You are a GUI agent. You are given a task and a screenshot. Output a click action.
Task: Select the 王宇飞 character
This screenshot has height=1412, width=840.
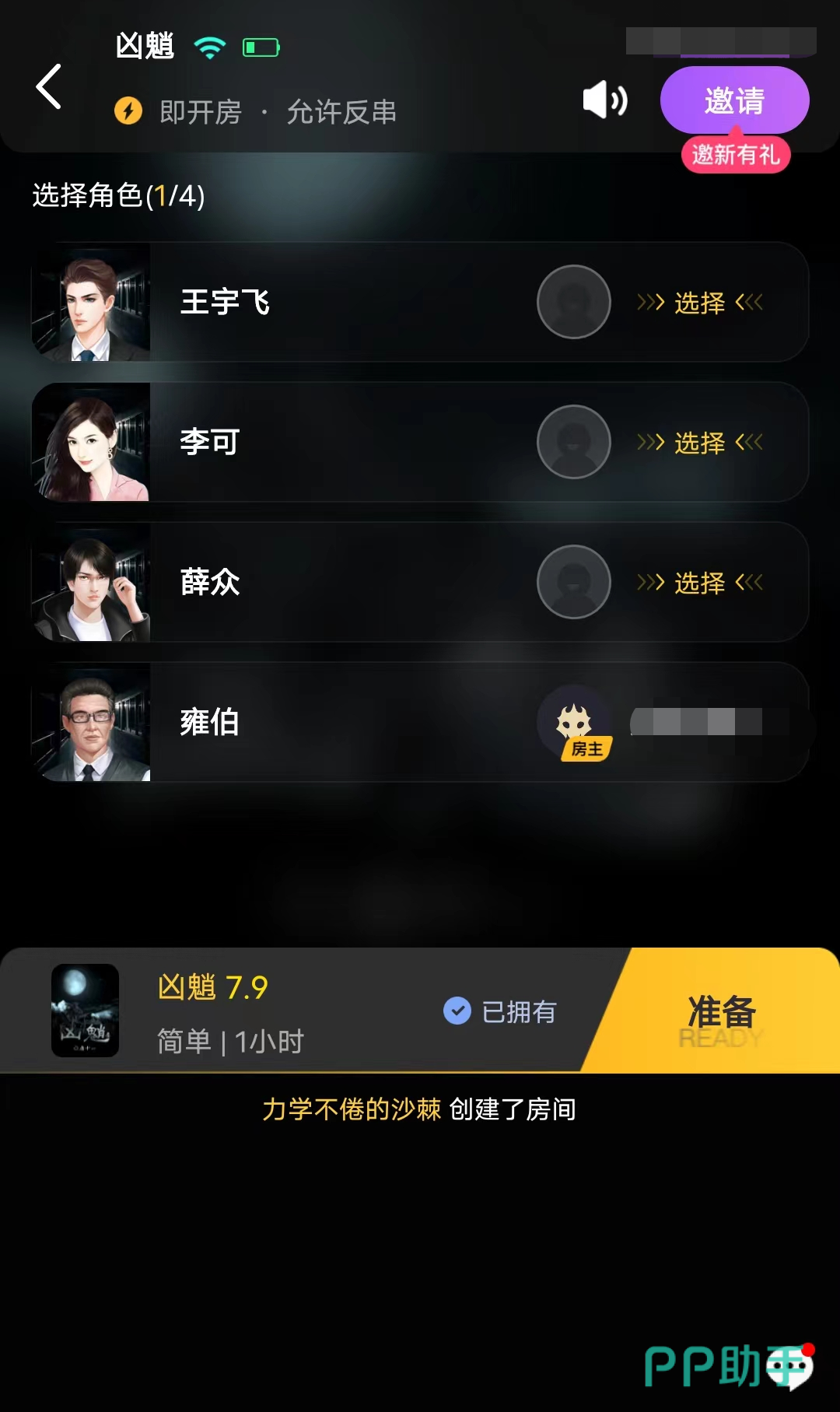tap(699, 303)
